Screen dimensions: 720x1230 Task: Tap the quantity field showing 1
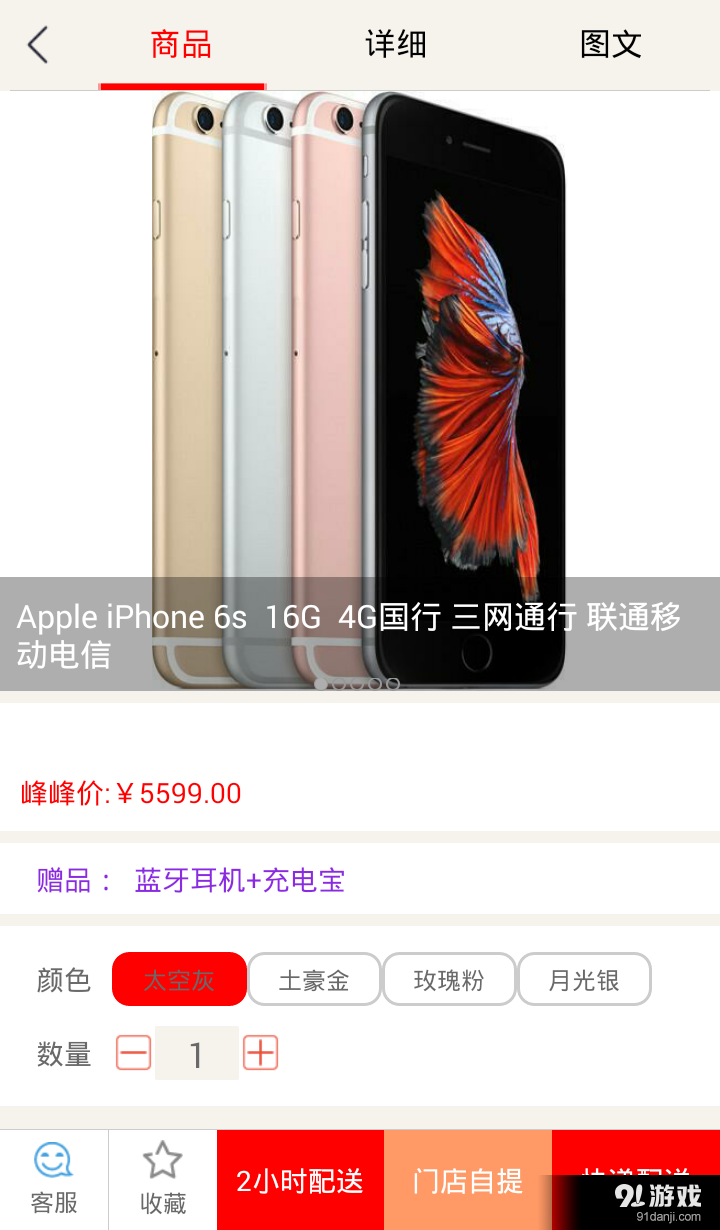[197, 1053]
